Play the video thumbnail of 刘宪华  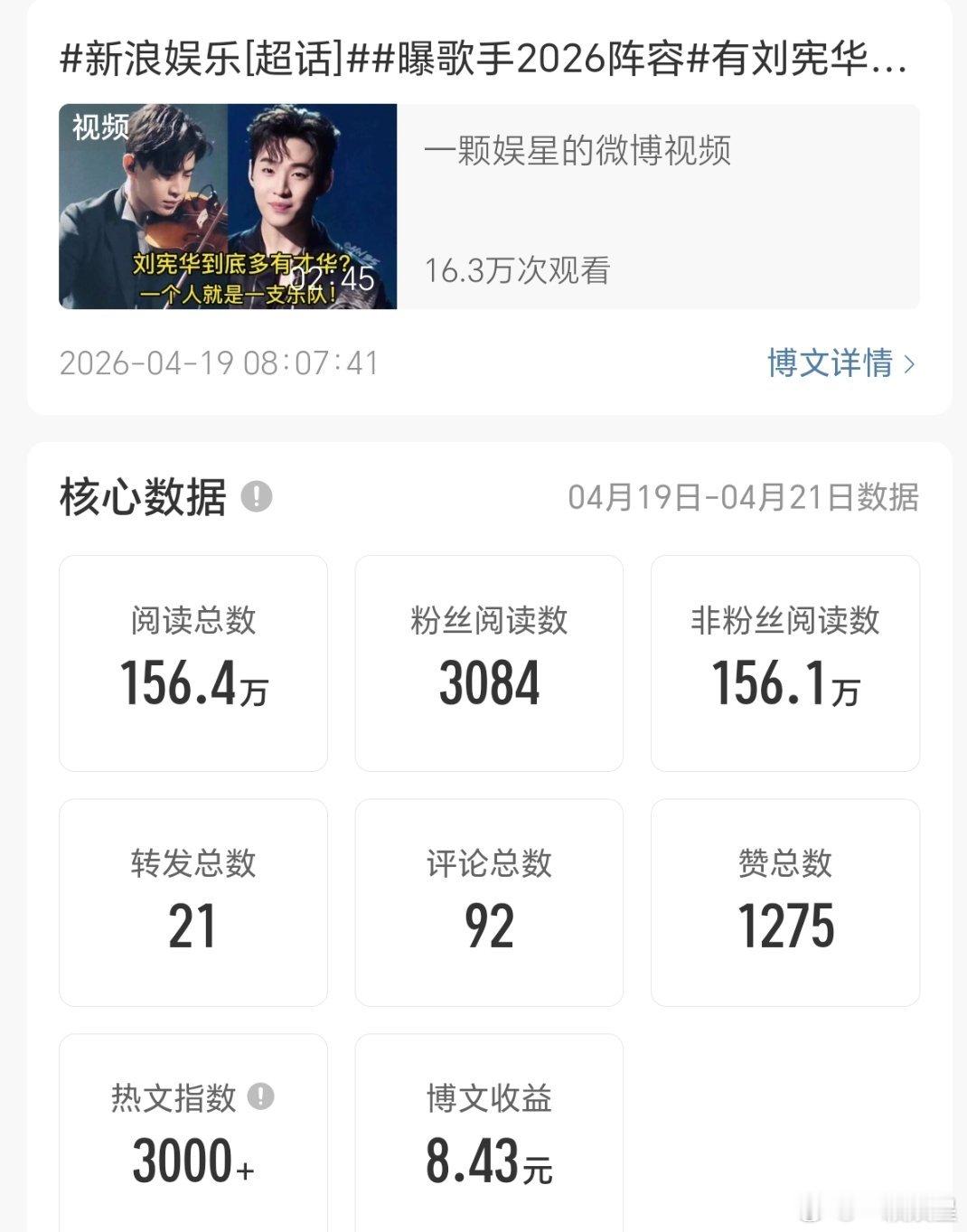tap(230, 210)
